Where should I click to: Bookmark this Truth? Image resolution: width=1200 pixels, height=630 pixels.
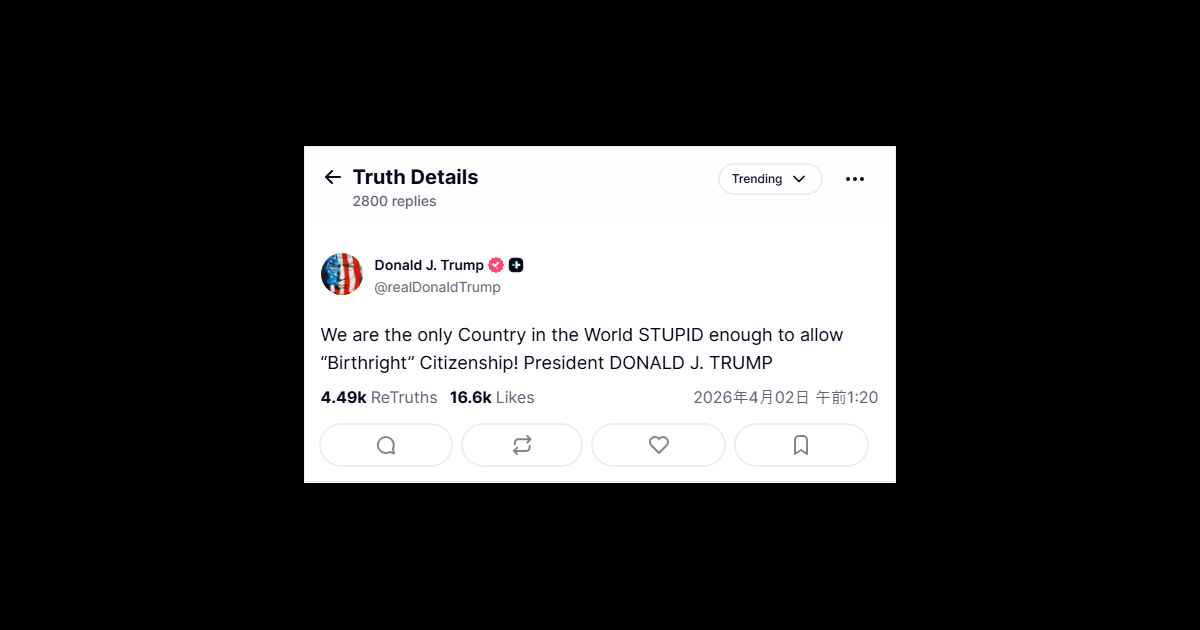801,445
